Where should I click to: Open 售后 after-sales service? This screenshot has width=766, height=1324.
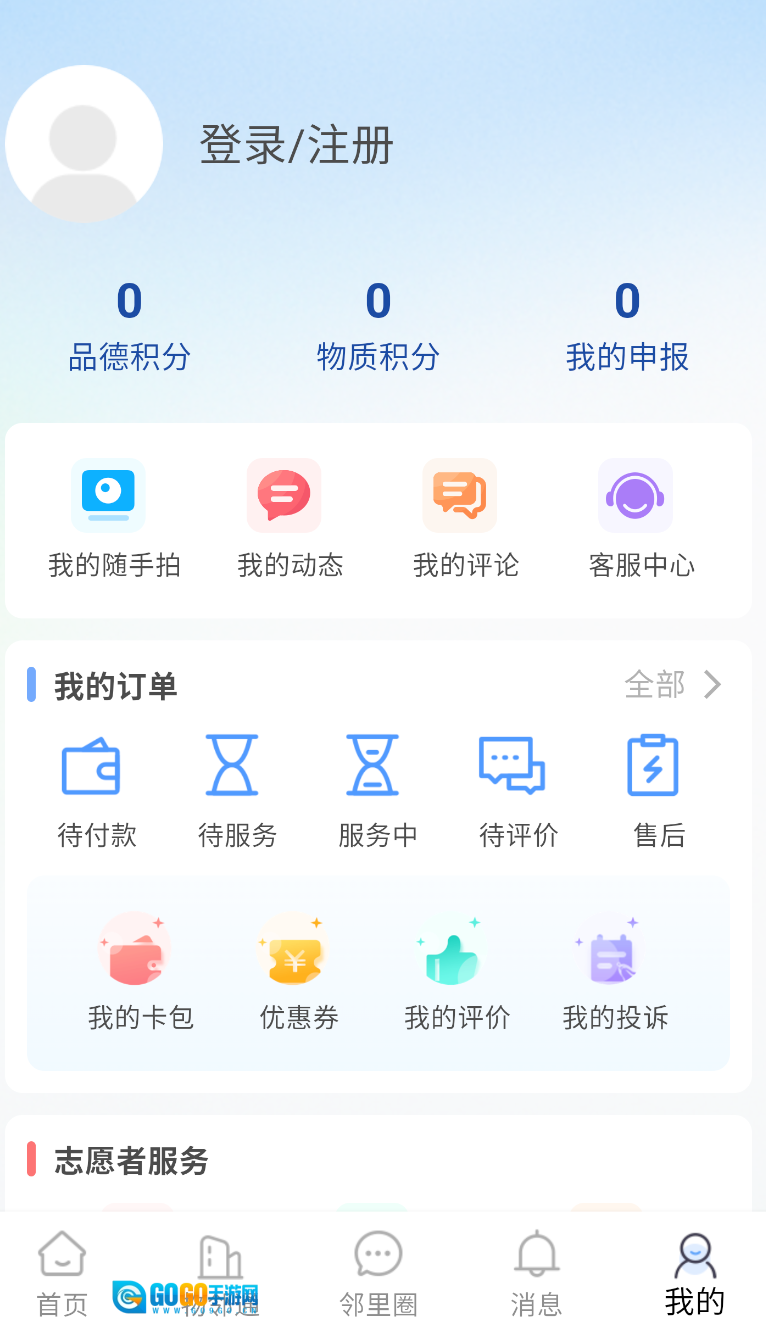[x=658, y=790]
